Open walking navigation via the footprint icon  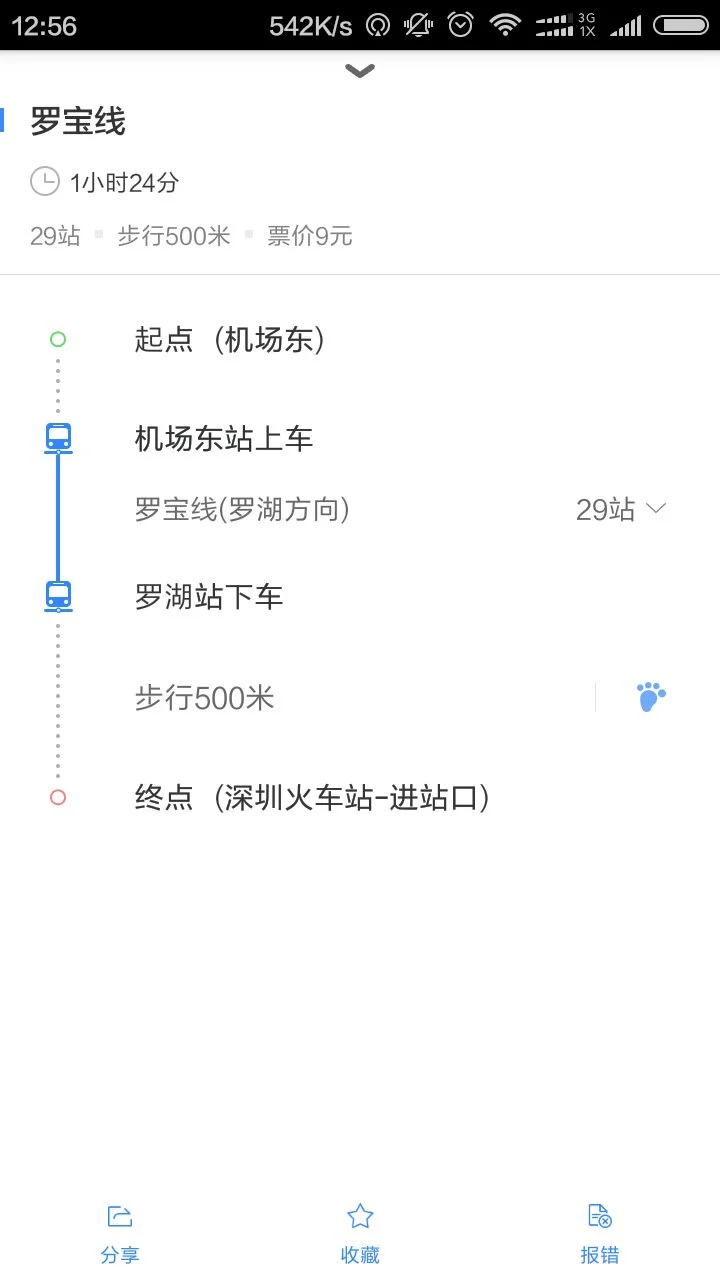pyautogui.click(x=650, y=696)
